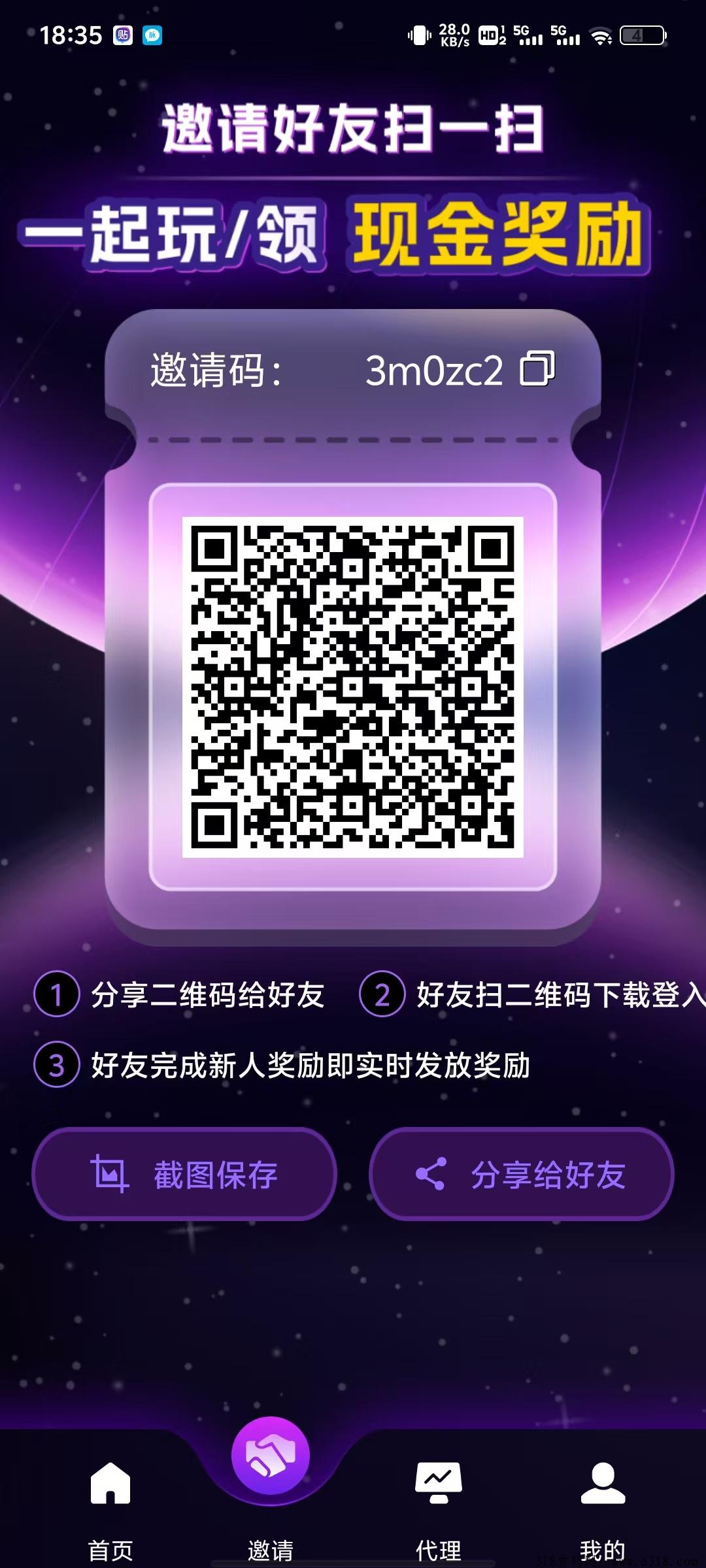
Task: Share with friends via 分享给好友
Action: (x=521, y=1174)
